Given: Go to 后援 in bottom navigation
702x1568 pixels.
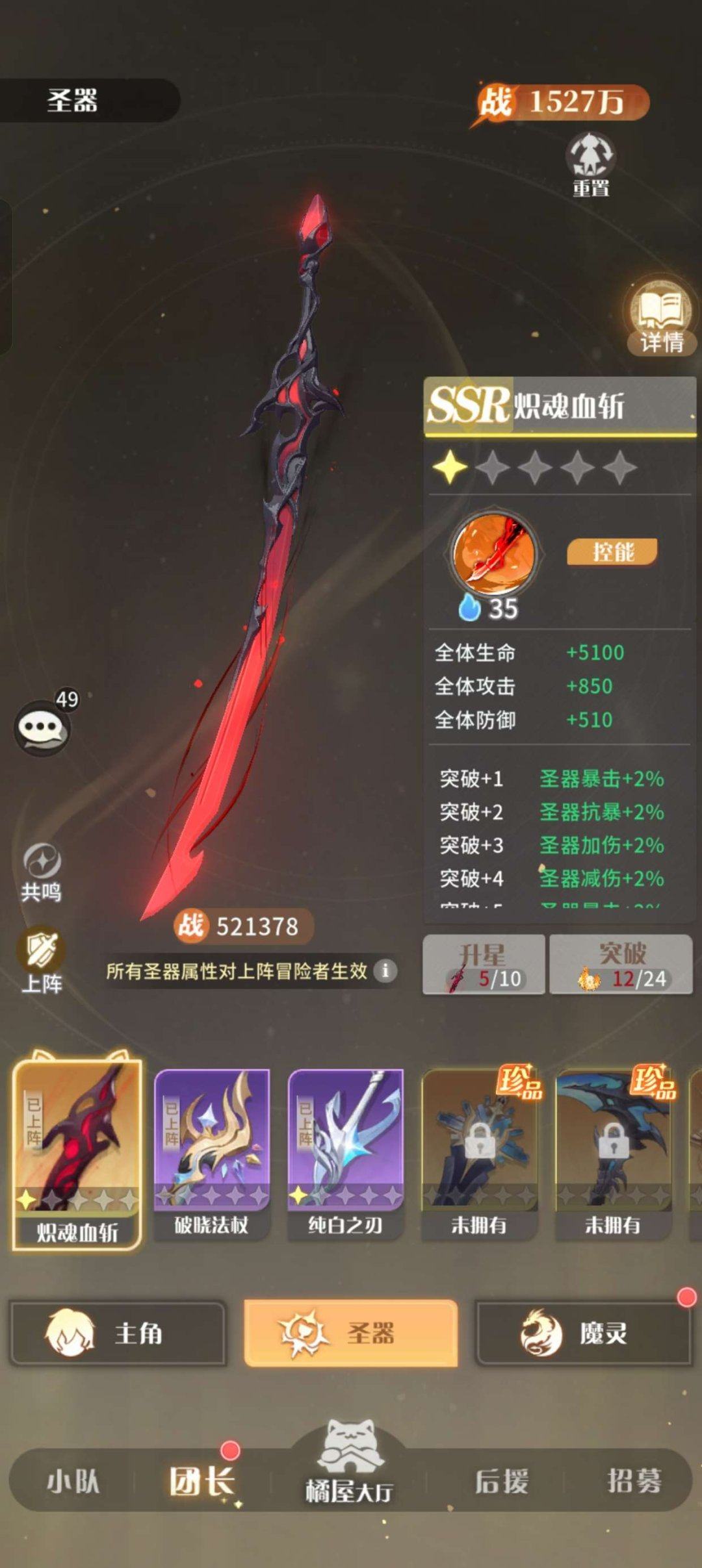Looking at the screenshot, I should coord(501,1481).
